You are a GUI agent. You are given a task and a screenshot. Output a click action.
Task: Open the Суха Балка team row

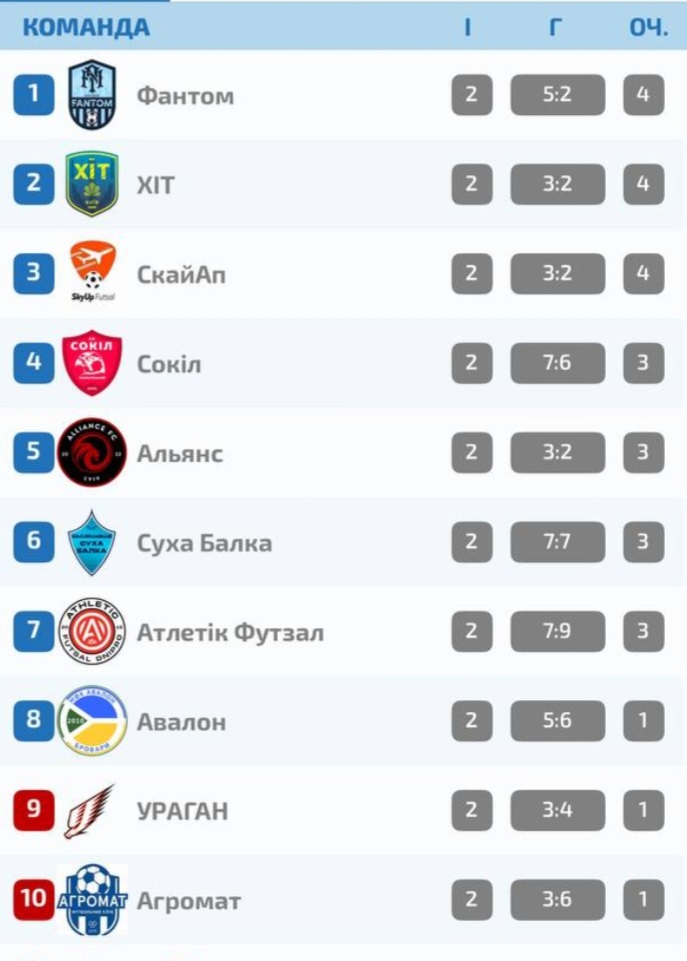coord(343,542)
